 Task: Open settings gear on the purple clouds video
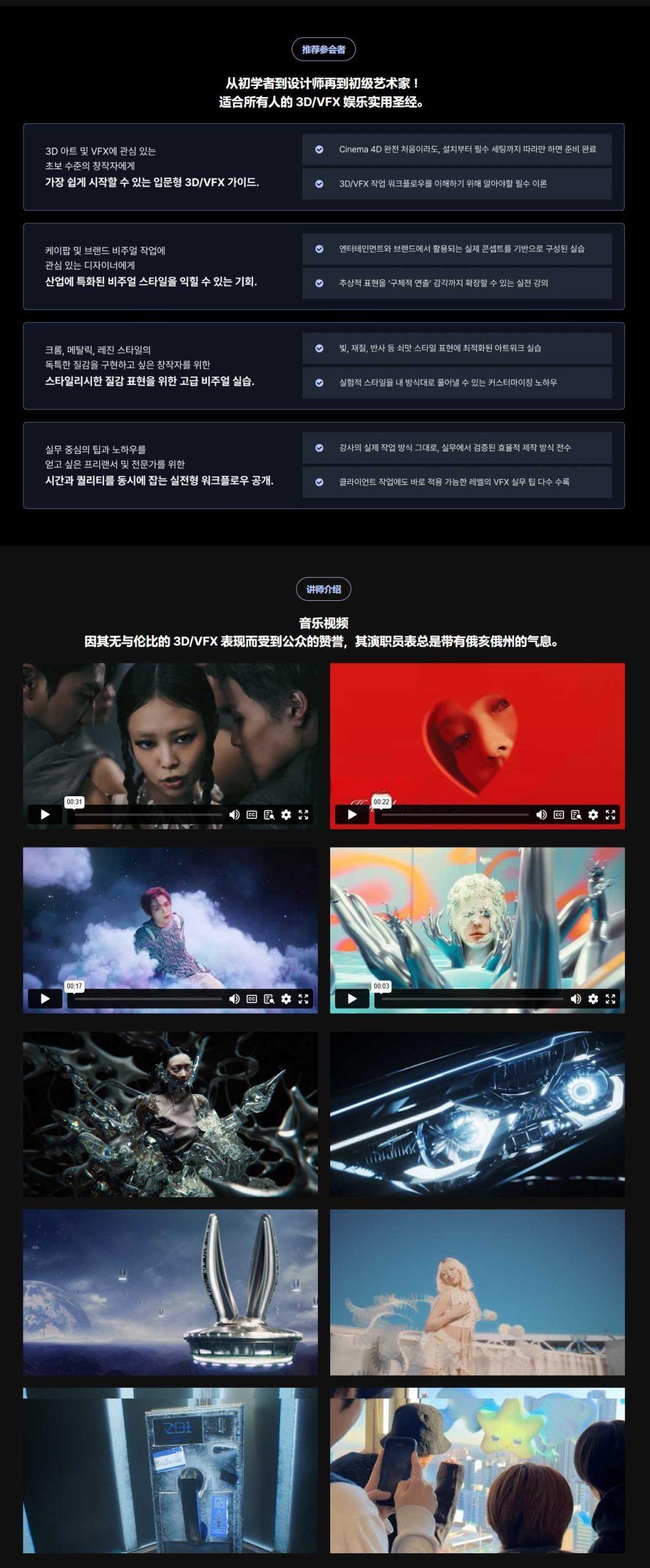click(x=286, y=999)
